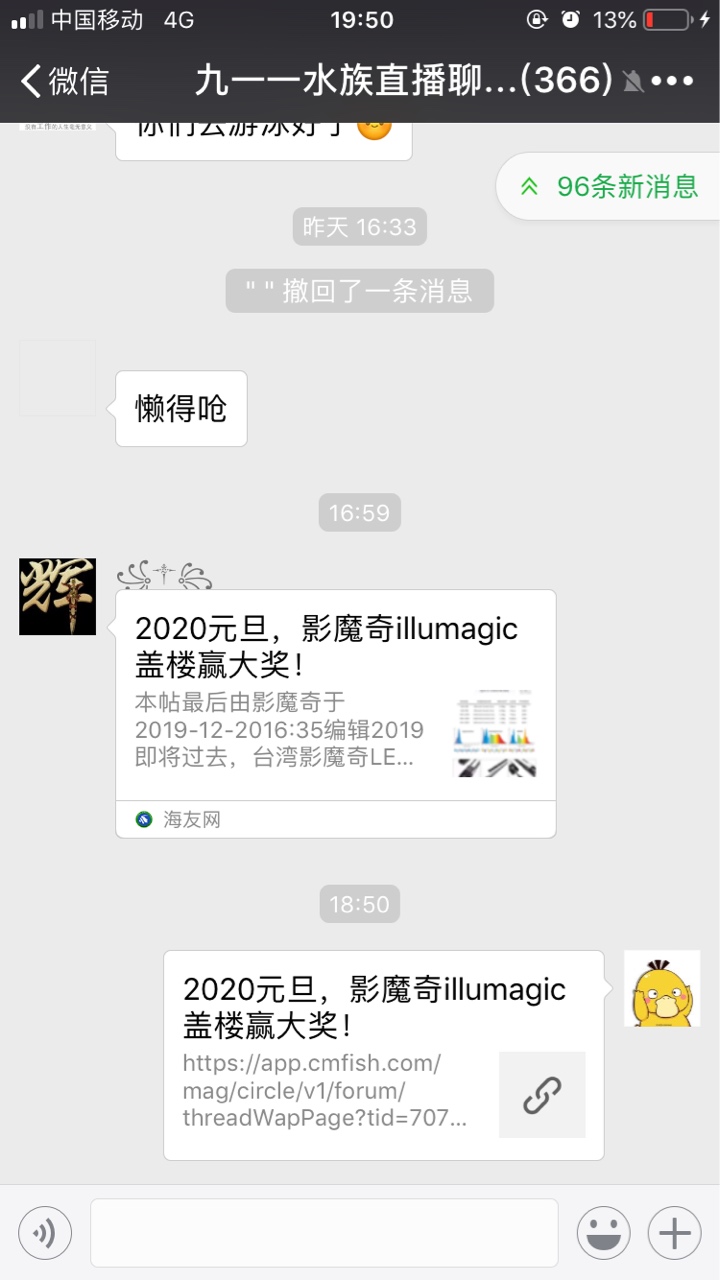This screenshot has height=1280, width=720.
Task: Go back to the 微信 chat list
Action: point(64,81)
